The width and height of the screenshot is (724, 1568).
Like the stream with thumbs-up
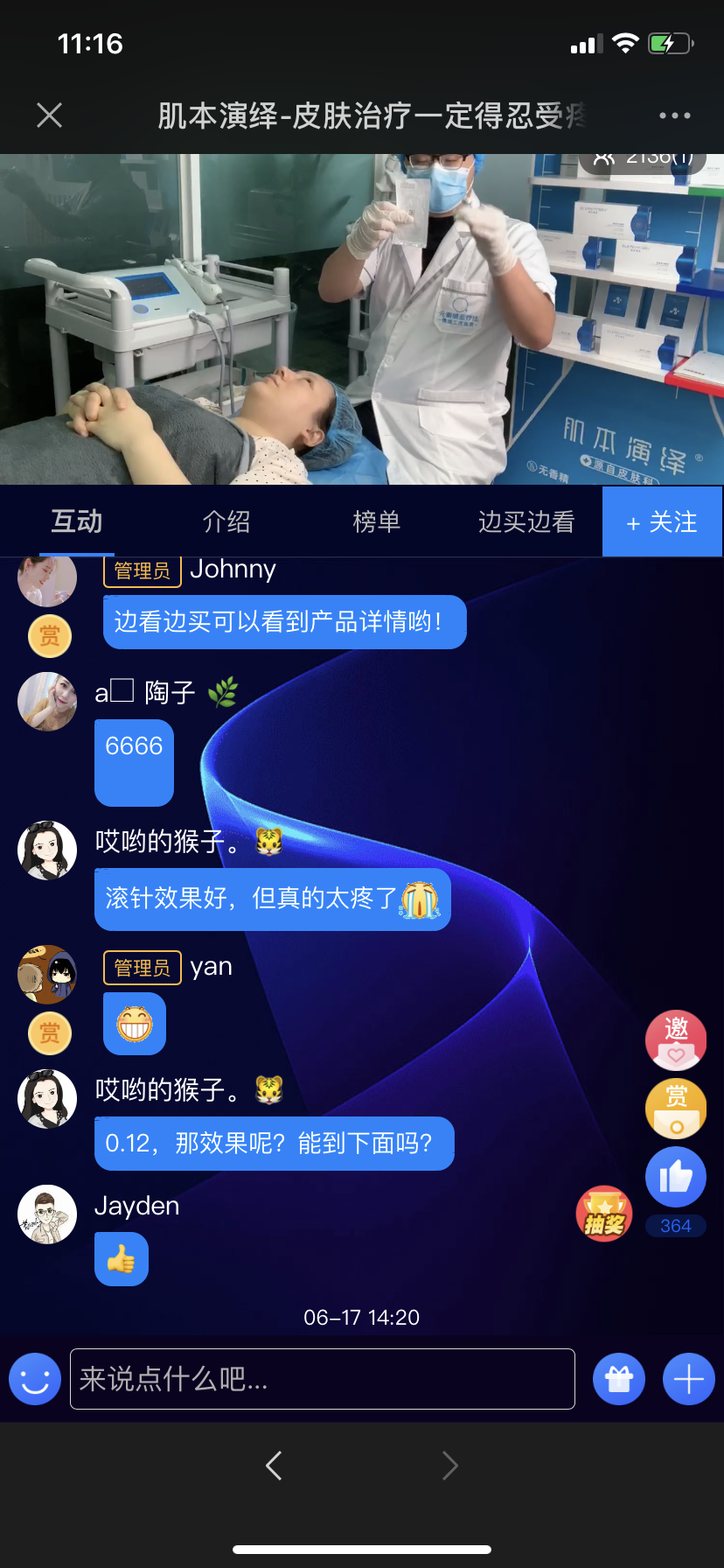(x=675, y=1177)
